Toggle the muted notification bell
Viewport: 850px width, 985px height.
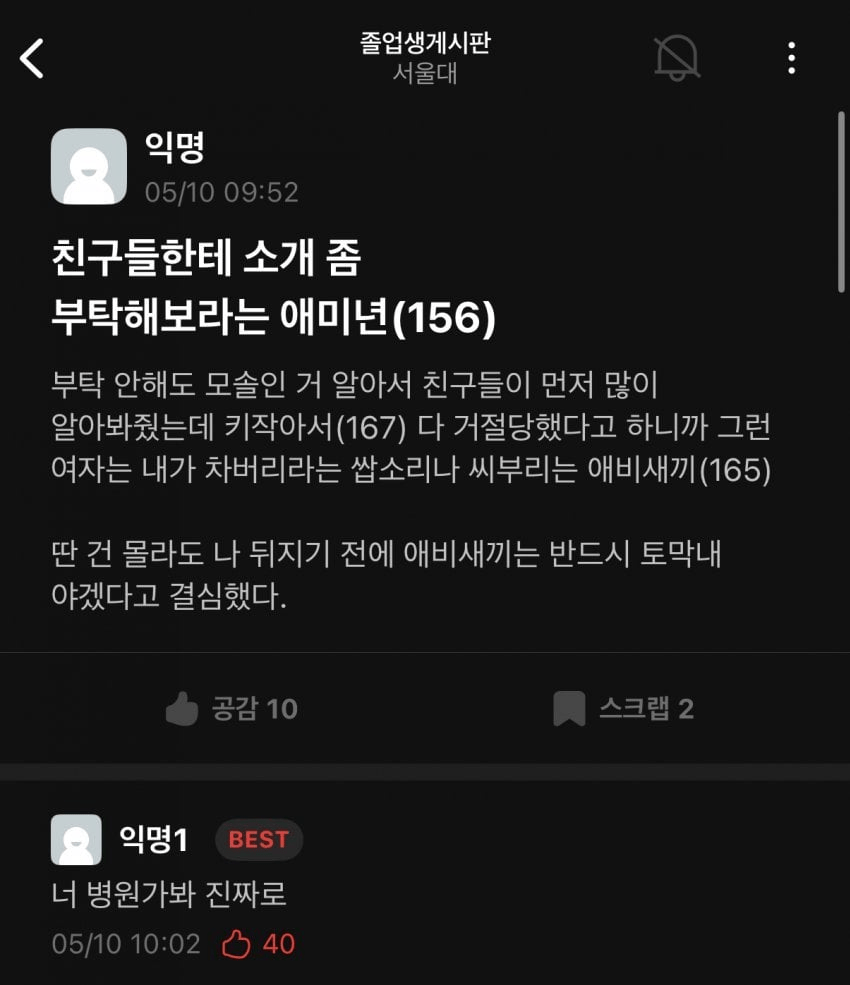[677, 58]
